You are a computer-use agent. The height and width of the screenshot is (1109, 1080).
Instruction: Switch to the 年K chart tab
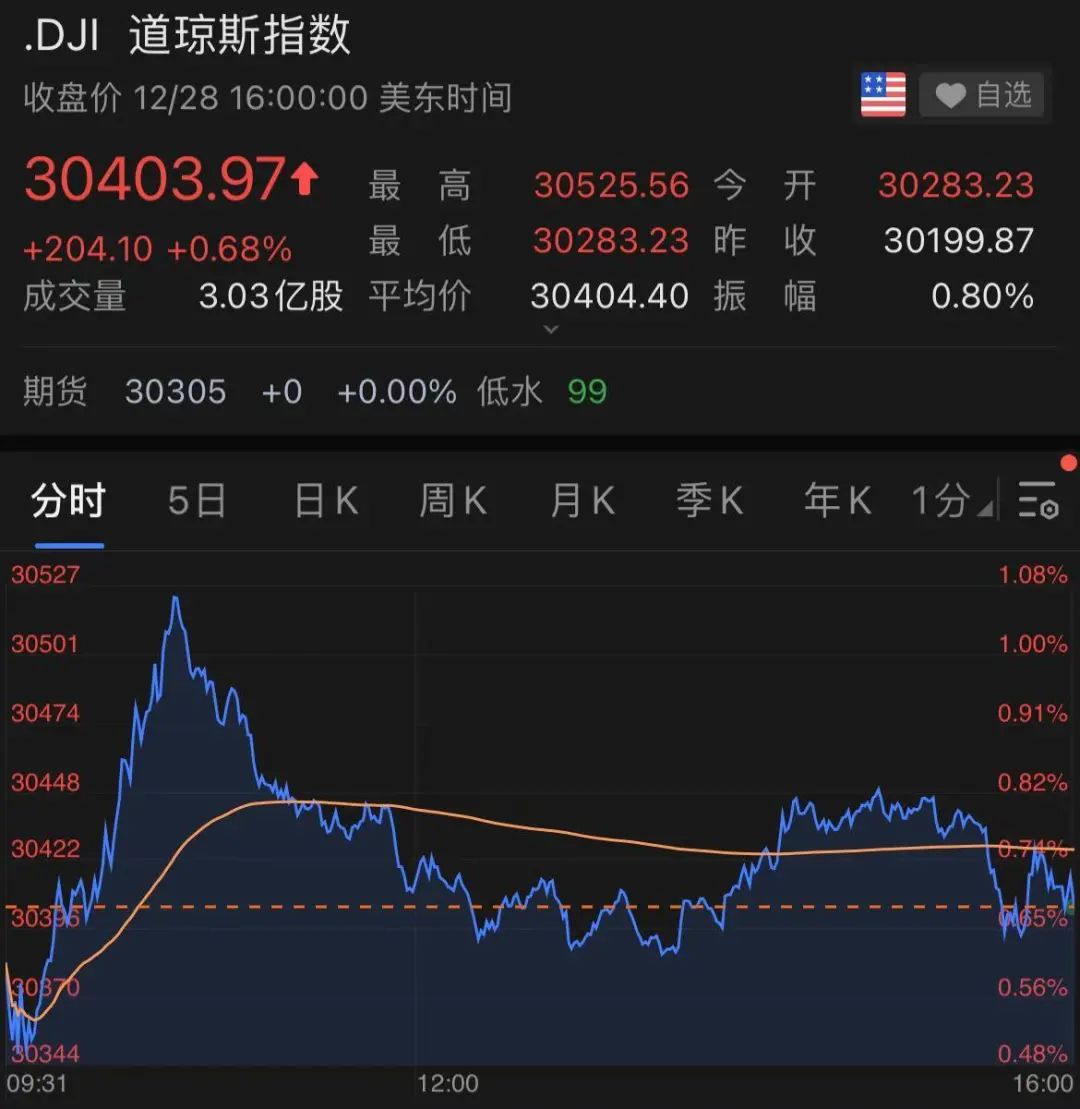[838, 501]
